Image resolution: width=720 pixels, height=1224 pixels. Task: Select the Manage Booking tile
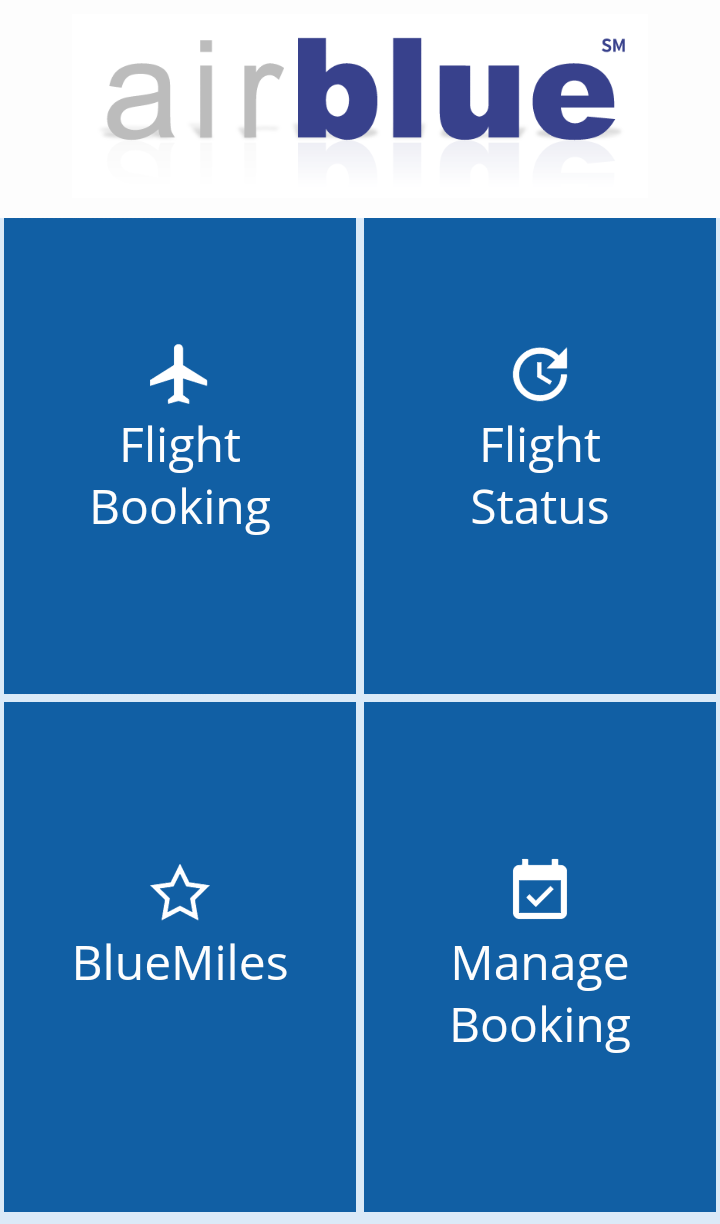click(540, 955)
